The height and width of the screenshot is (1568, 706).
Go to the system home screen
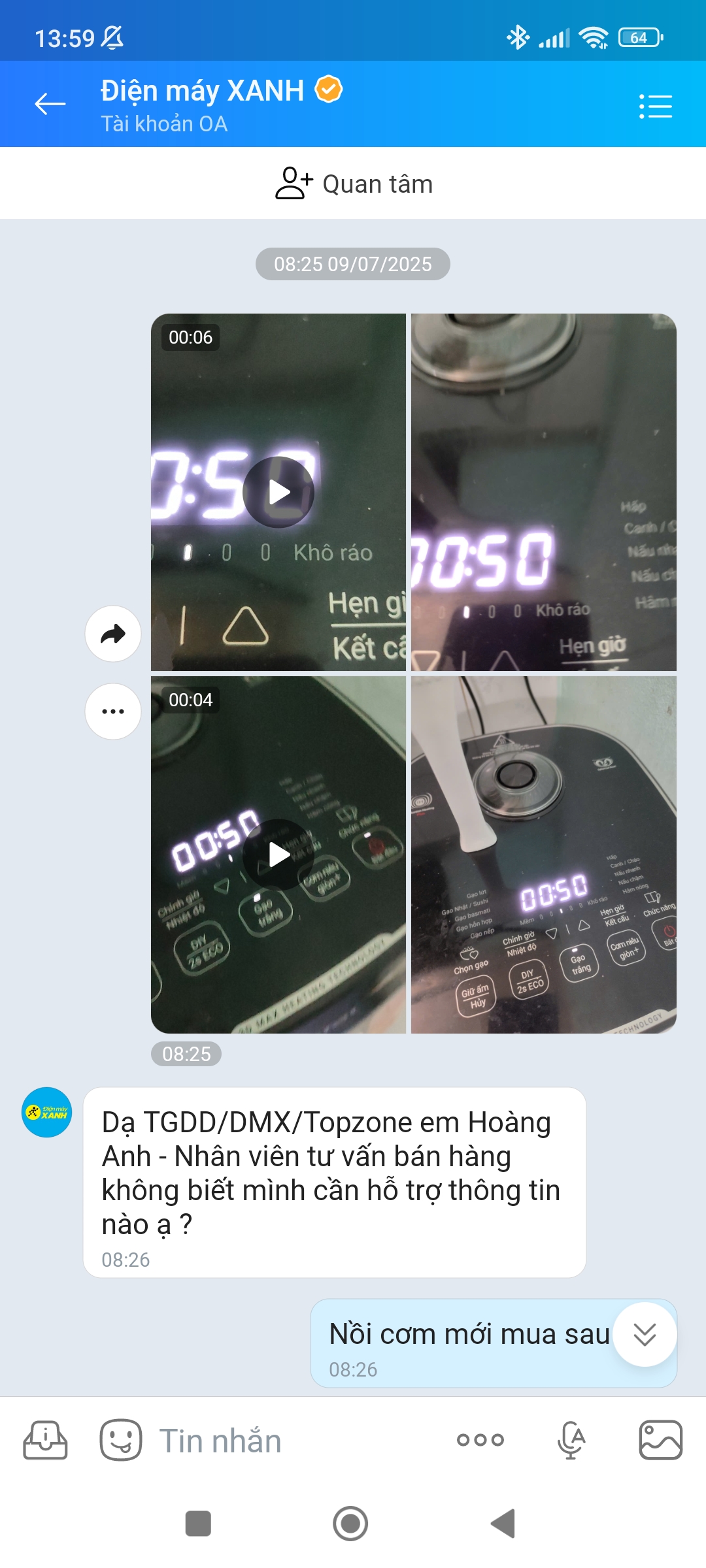coord(351,1524)
